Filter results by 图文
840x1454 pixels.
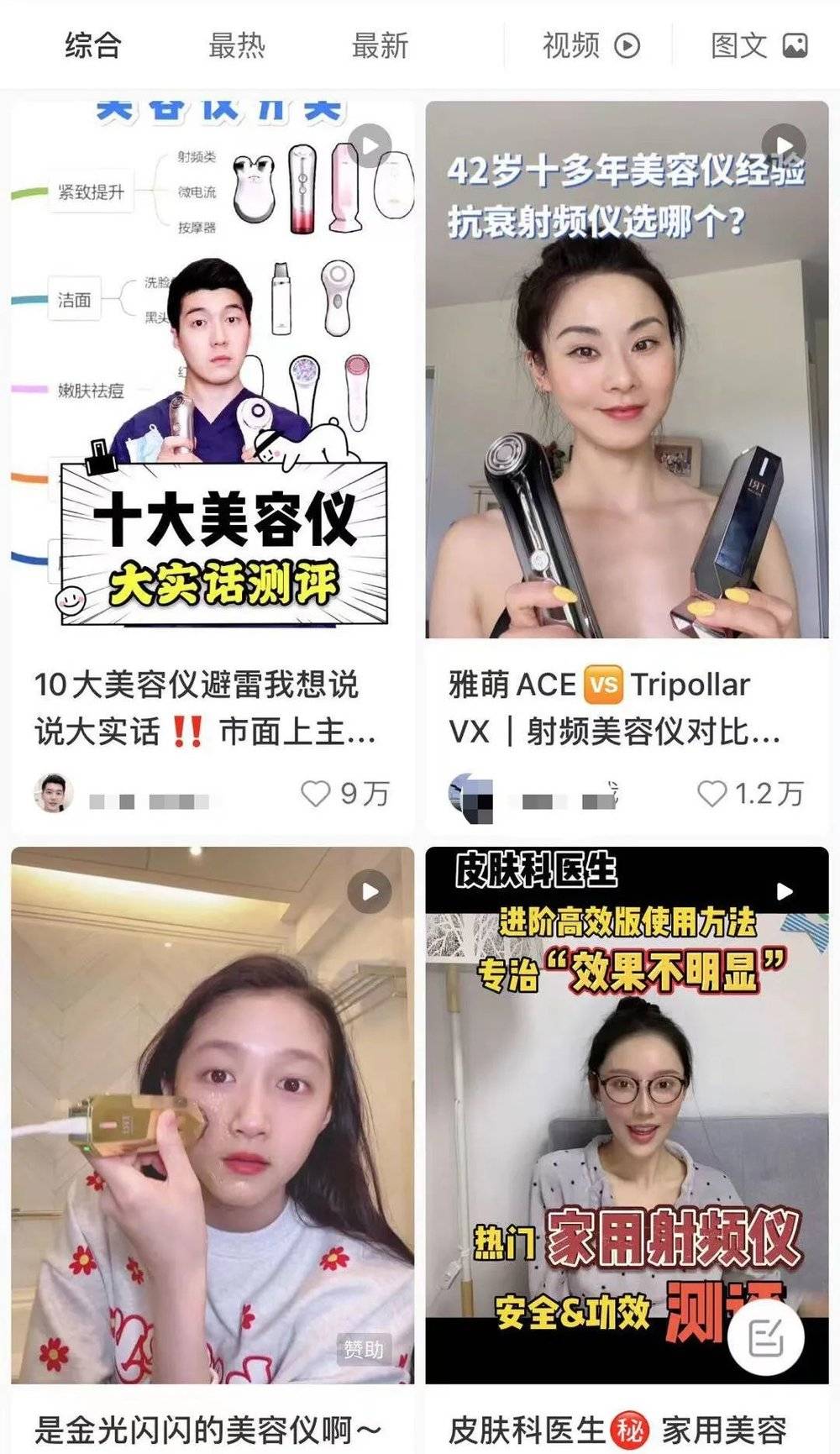click(x=758, y=45)
